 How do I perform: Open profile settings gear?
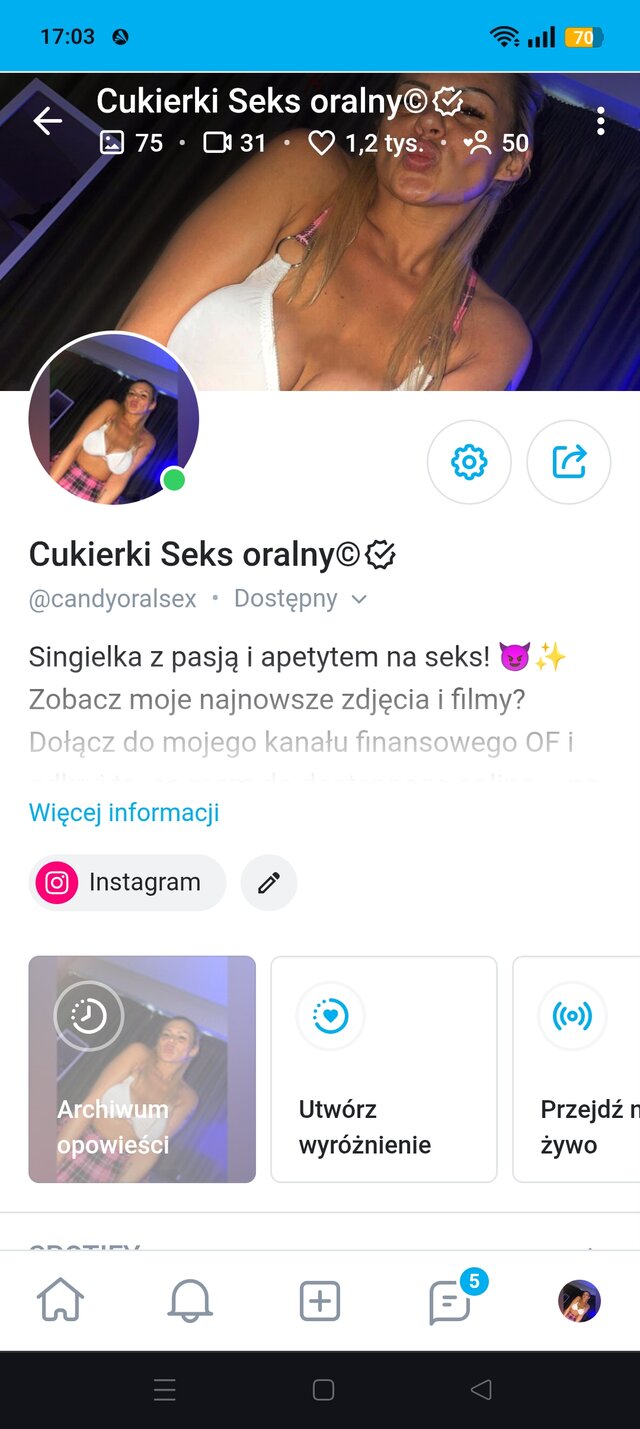tap(469, 462)
